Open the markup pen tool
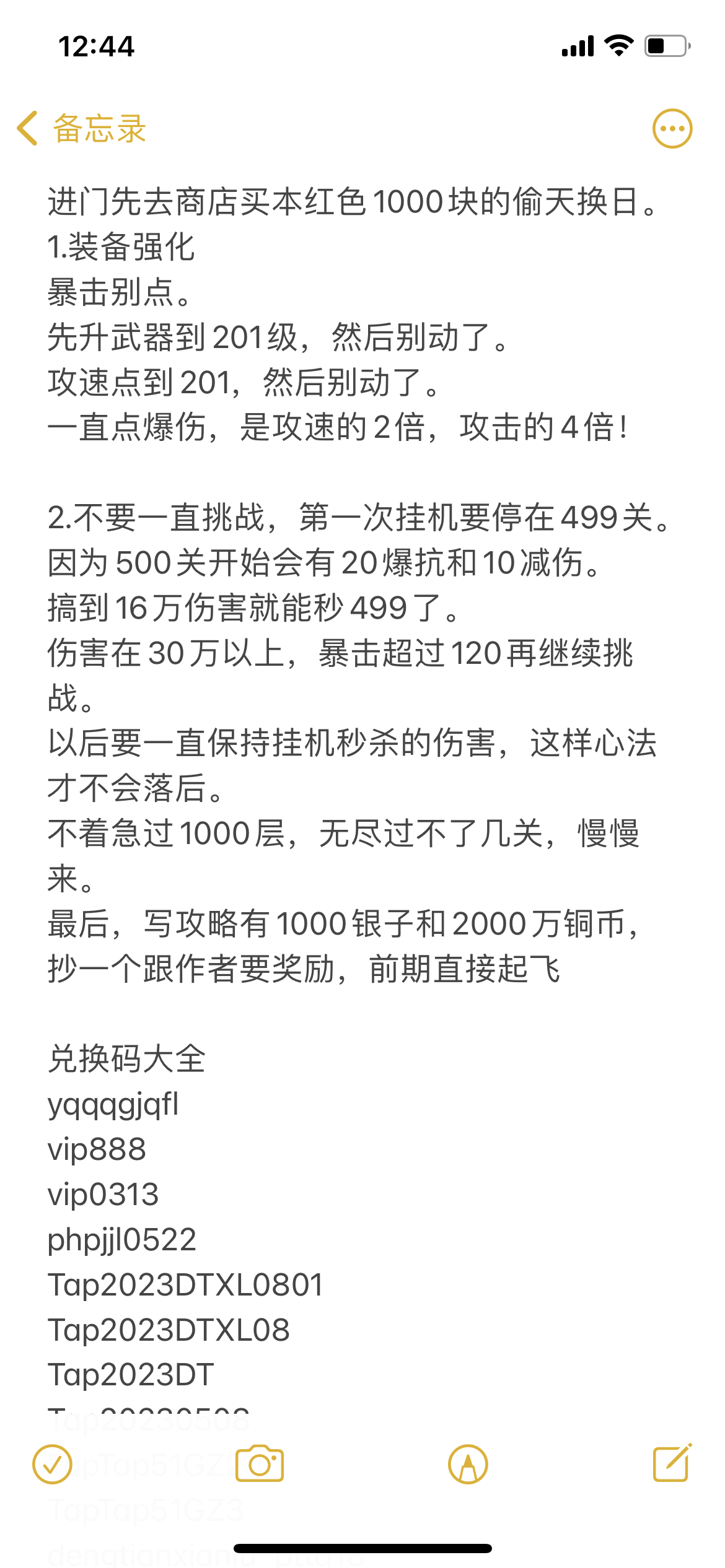This screenshot has width=725, height=1568. [468, 1465]
